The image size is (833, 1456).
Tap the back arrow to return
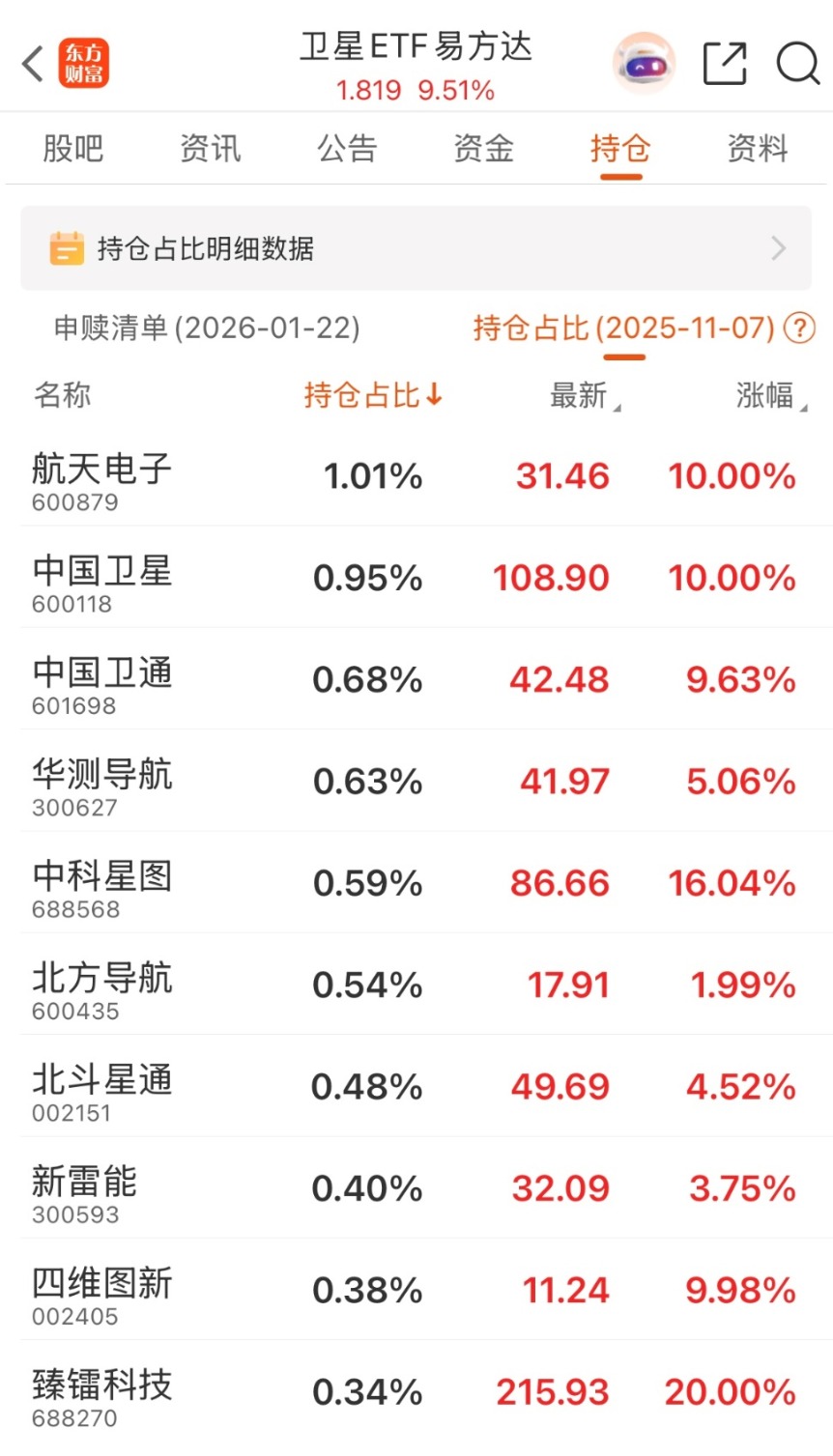(31, 62)
